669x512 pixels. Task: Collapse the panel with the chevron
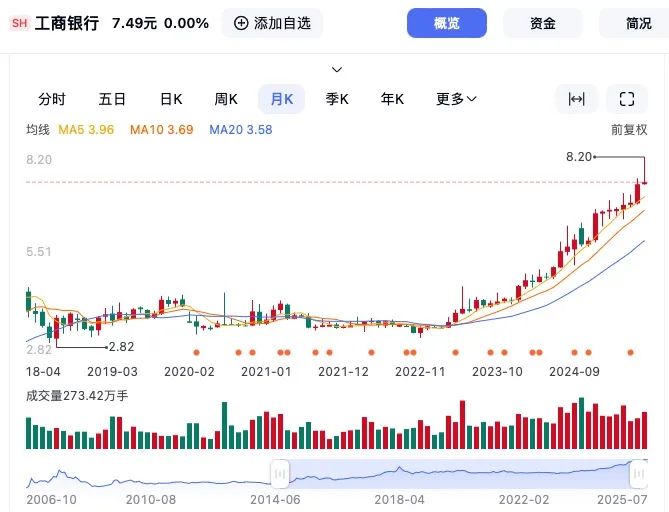(x=337, y=69)
